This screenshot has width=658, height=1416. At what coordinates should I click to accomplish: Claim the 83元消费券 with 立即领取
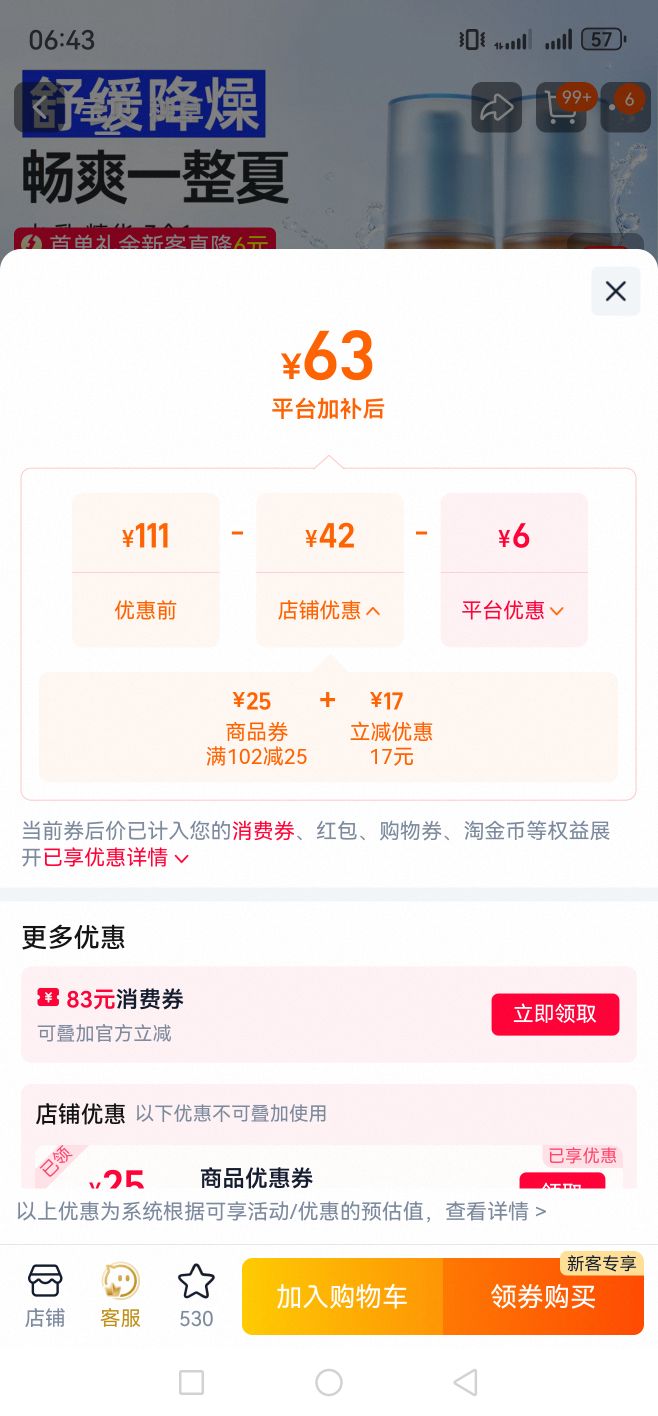[x=555, y=1014]
